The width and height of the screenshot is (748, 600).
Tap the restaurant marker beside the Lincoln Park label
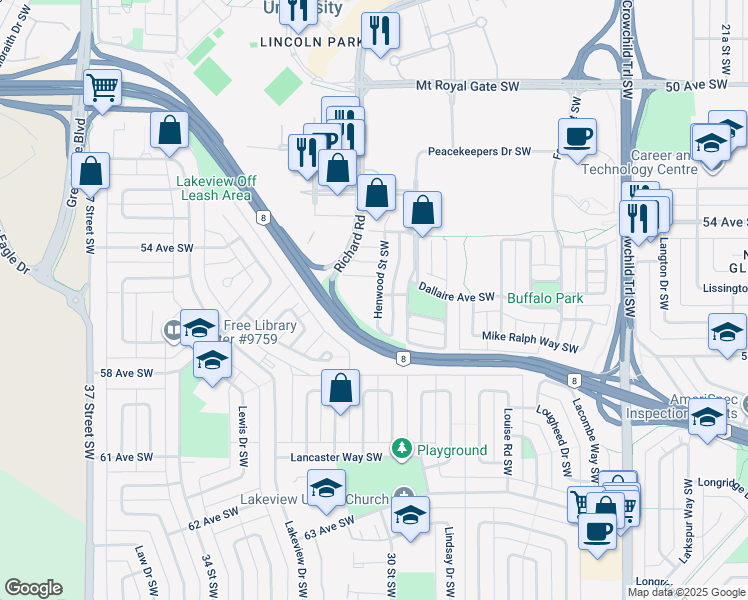379,30
